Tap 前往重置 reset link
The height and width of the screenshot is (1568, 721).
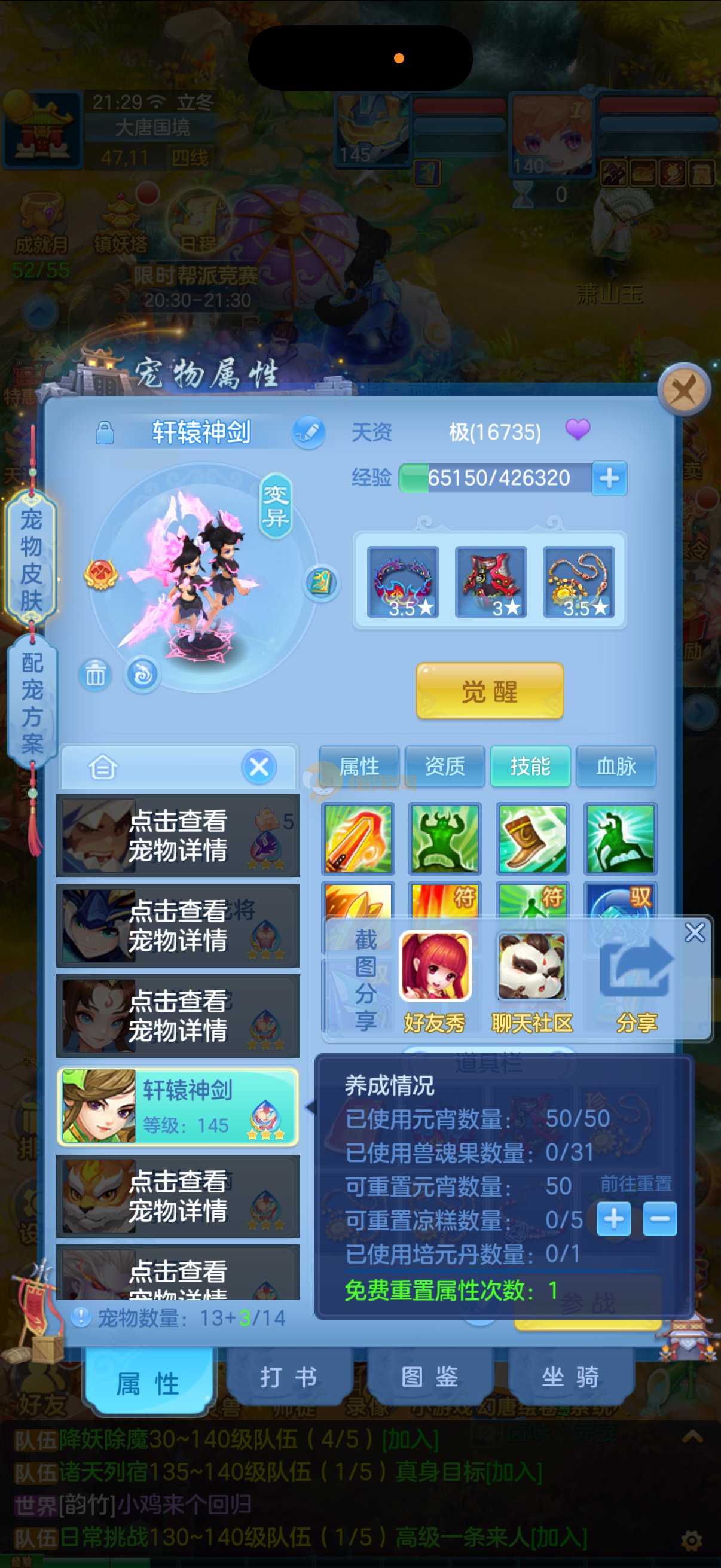click(636, 1184)
